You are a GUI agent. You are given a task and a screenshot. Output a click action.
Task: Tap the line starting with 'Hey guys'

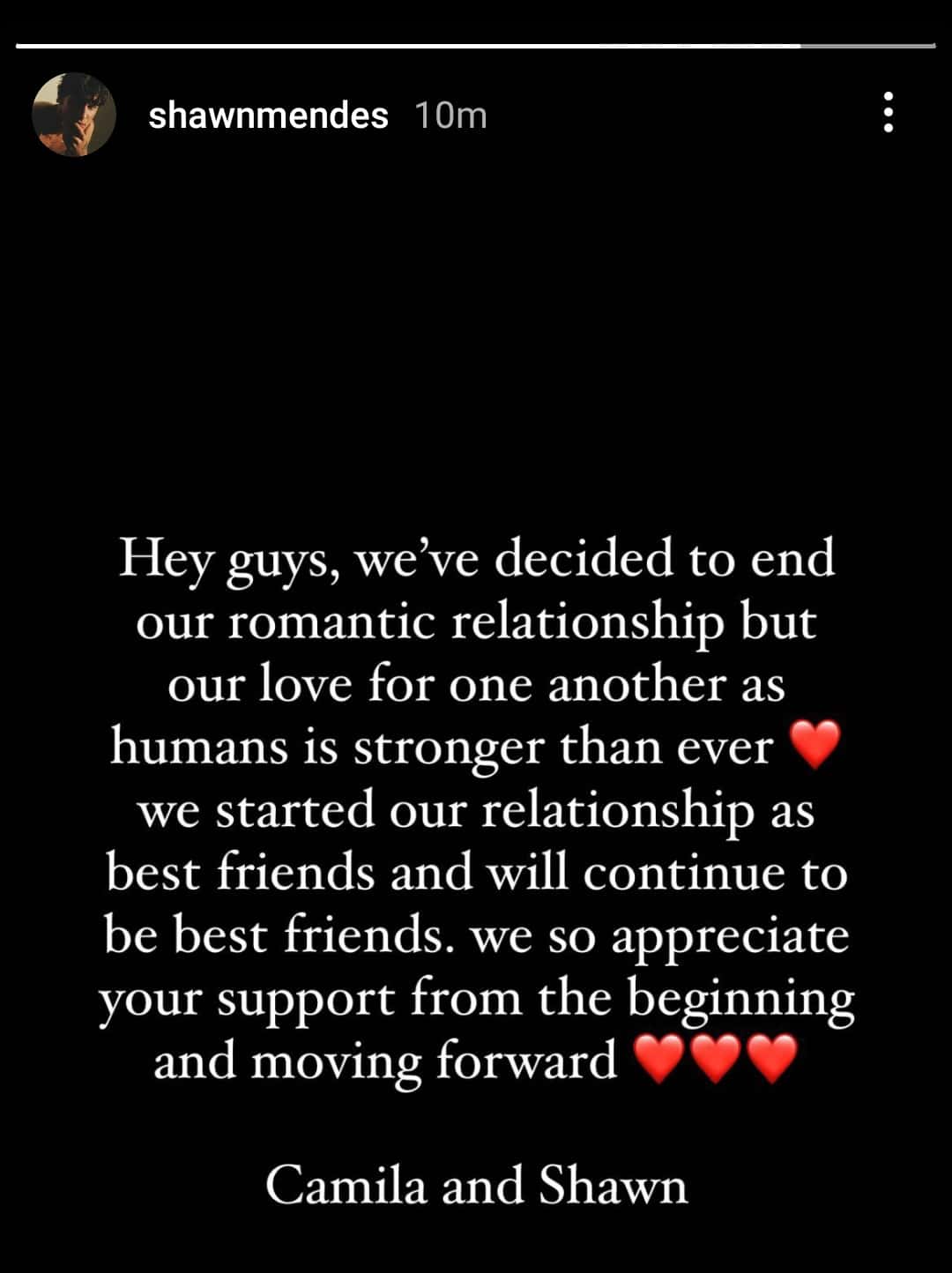(476, 558)
